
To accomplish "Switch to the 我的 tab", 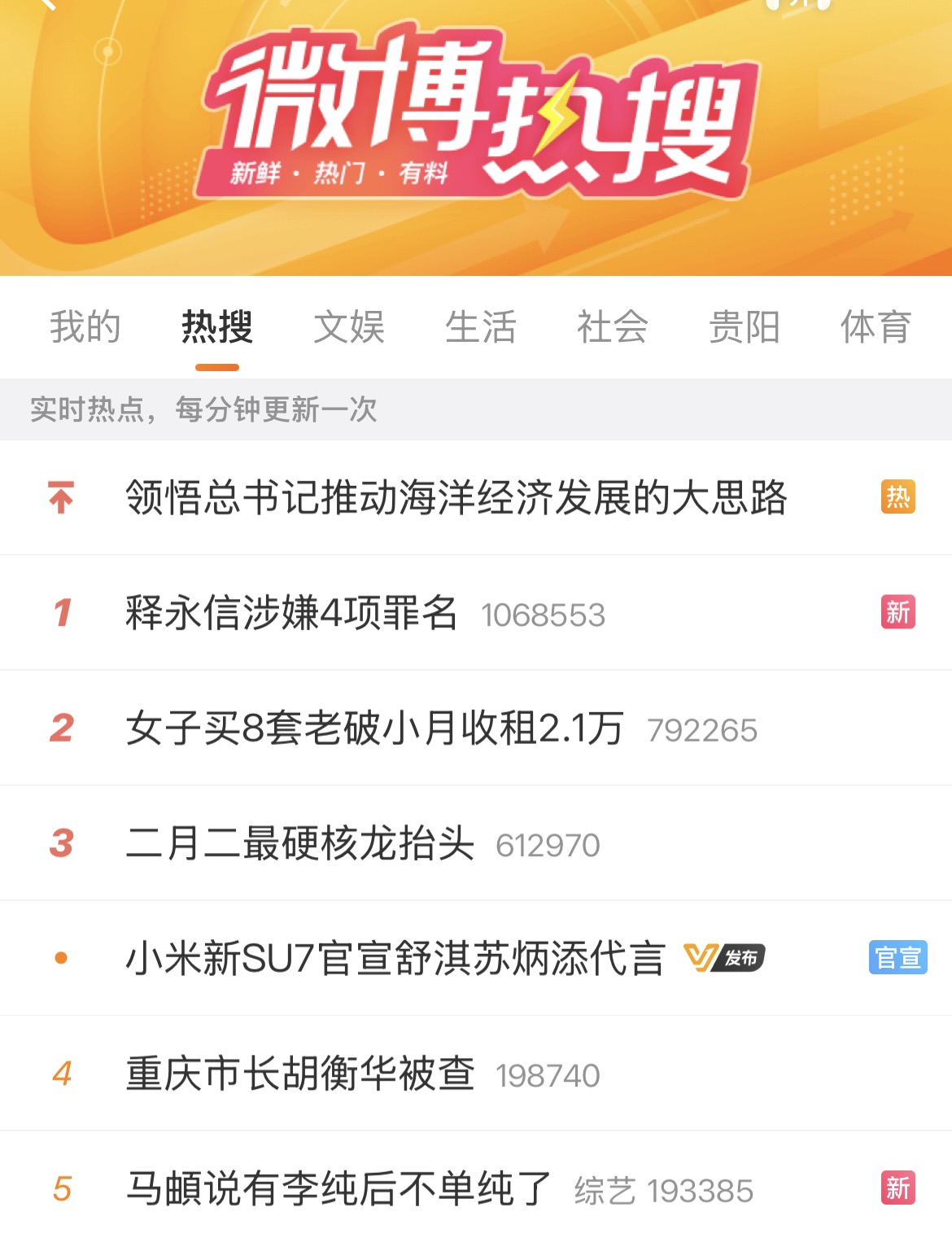I will (x=85, y=327).
